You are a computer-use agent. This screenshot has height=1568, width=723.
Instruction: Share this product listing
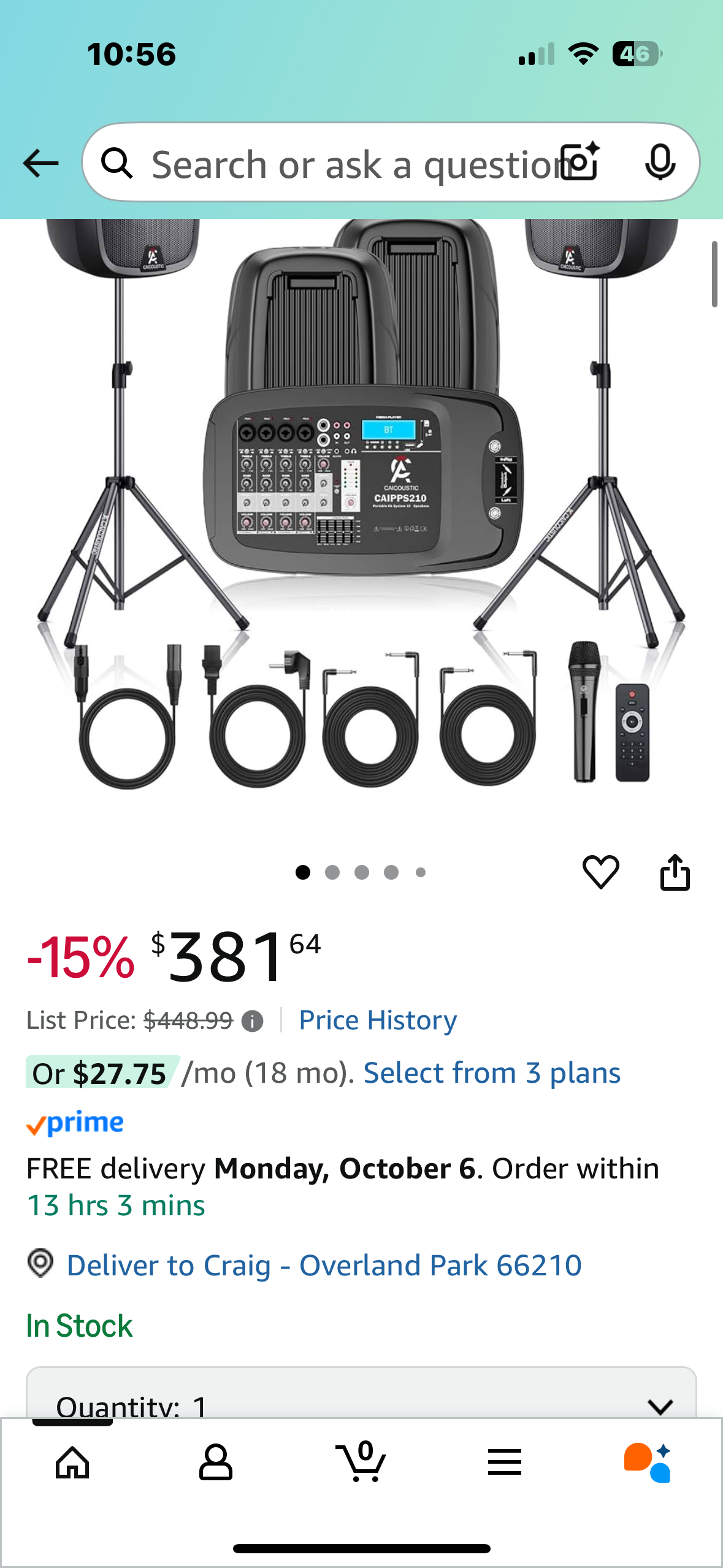(675, 872)
